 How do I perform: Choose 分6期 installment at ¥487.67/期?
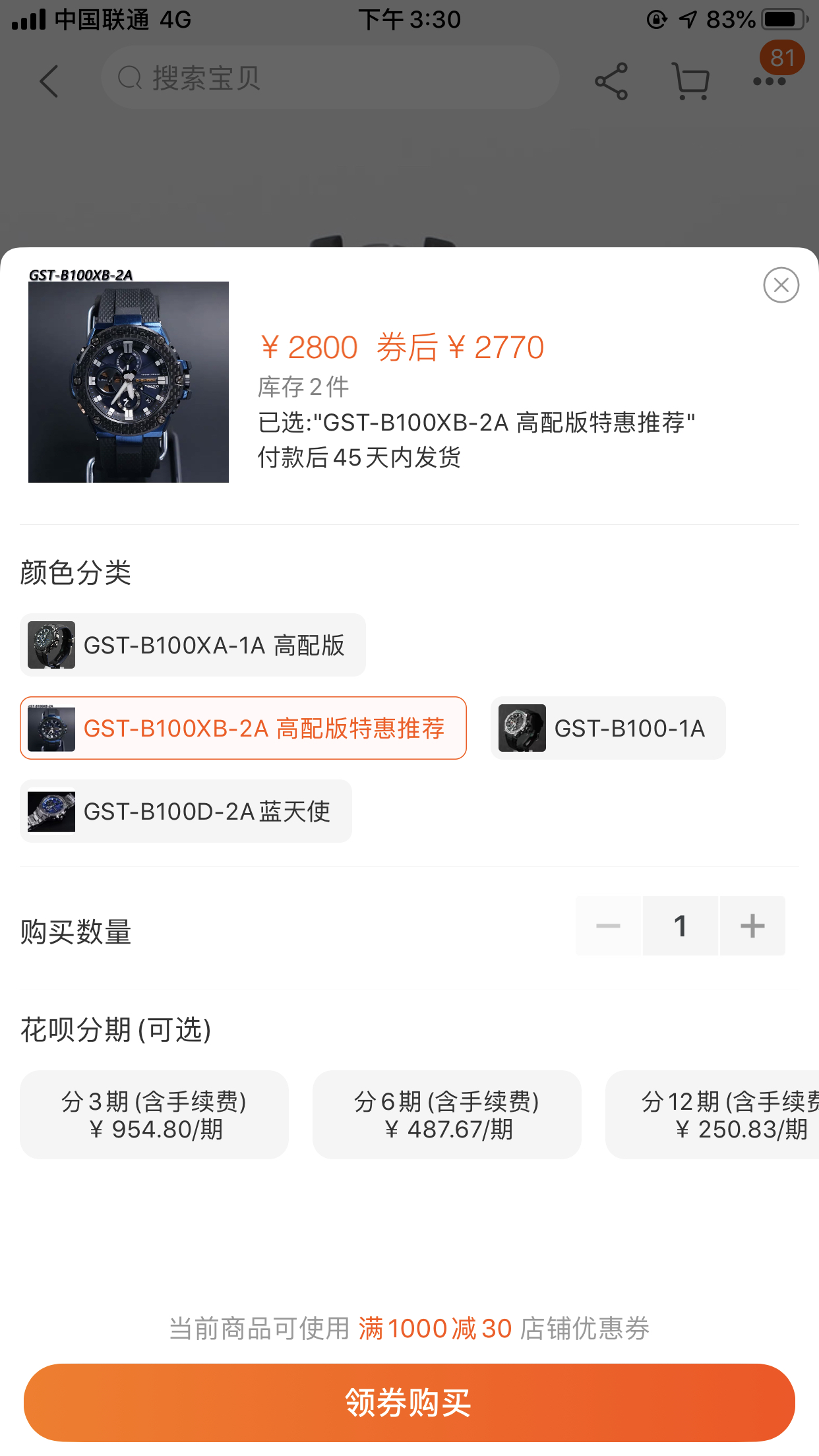coord(447,1114)
